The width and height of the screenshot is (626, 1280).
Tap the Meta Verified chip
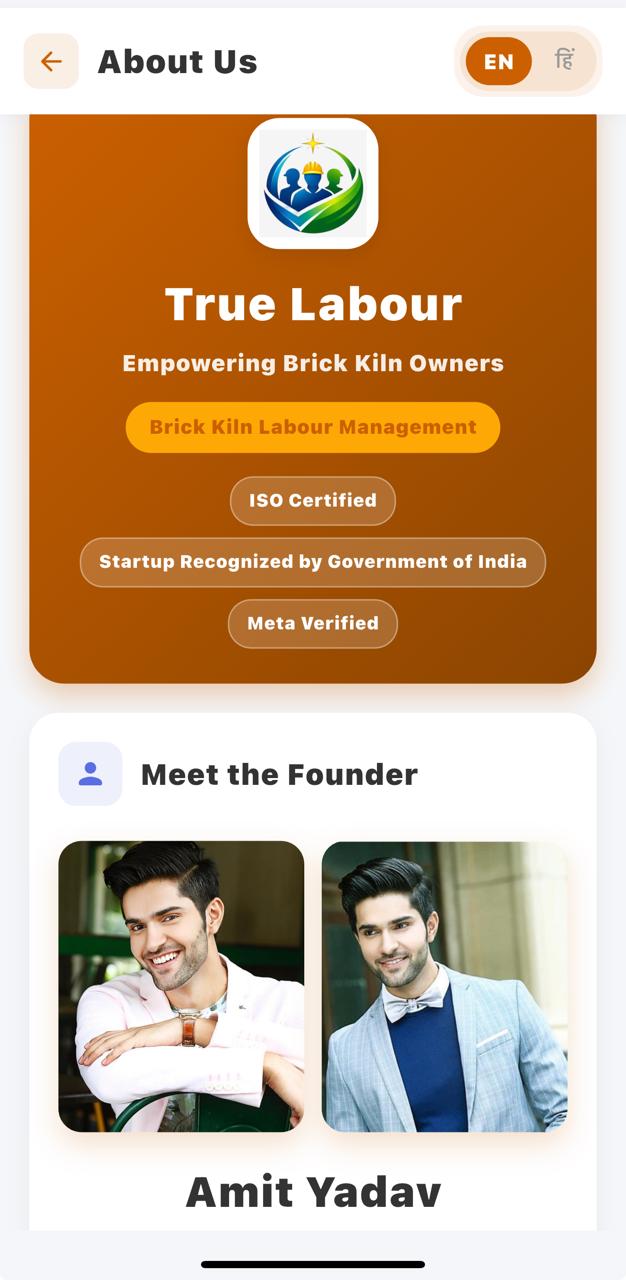click(x=313, y=623)
